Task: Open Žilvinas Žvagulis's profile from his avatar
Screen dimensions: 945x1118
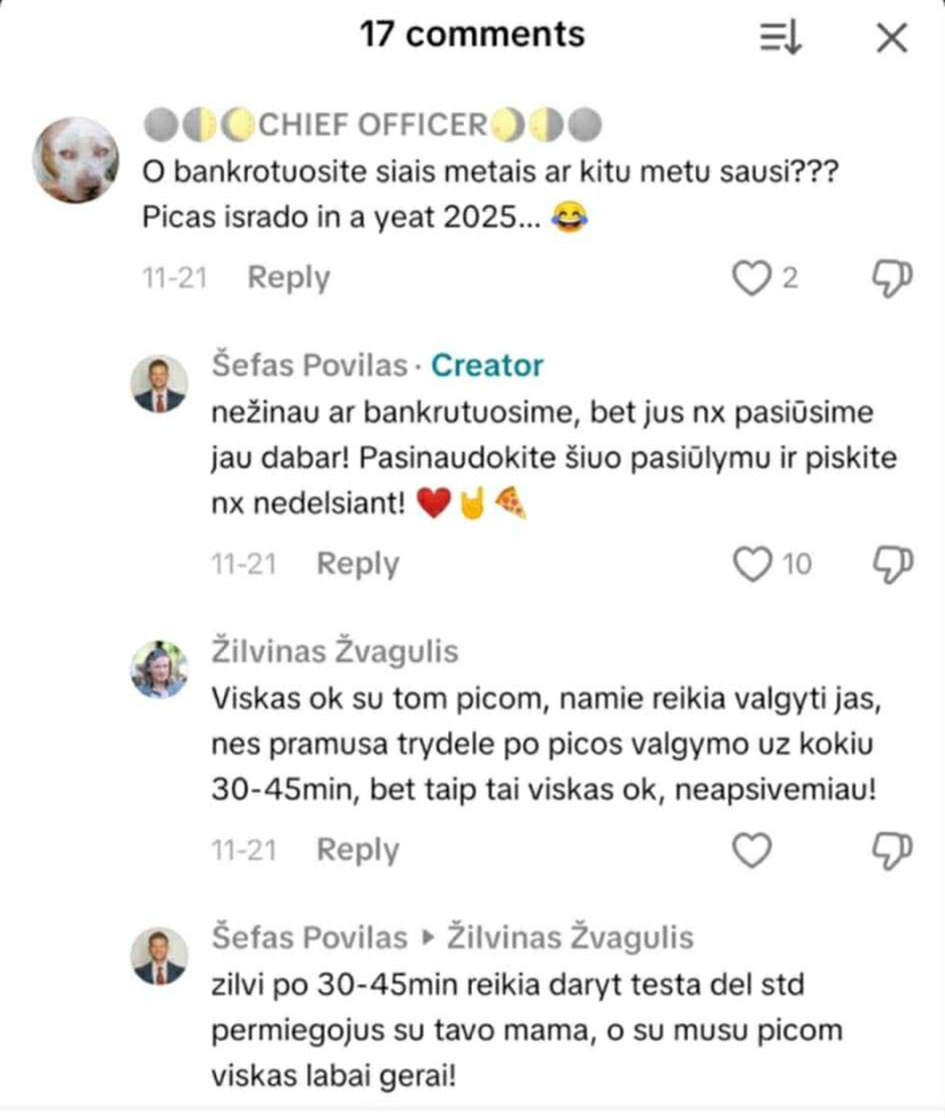Action: [159, 669]
